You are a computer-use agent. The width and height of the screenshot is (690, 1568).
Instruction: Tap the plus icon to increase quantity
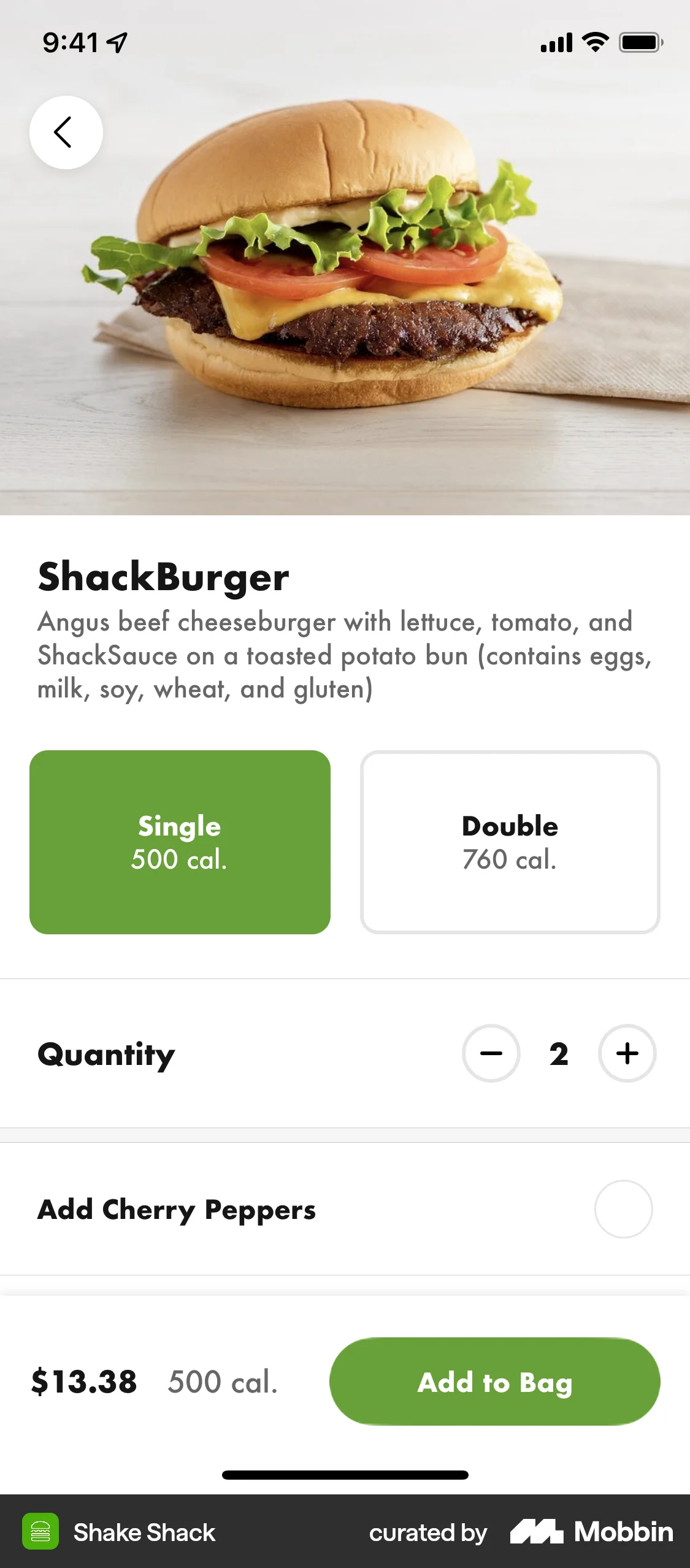(x=627, y=1054)
